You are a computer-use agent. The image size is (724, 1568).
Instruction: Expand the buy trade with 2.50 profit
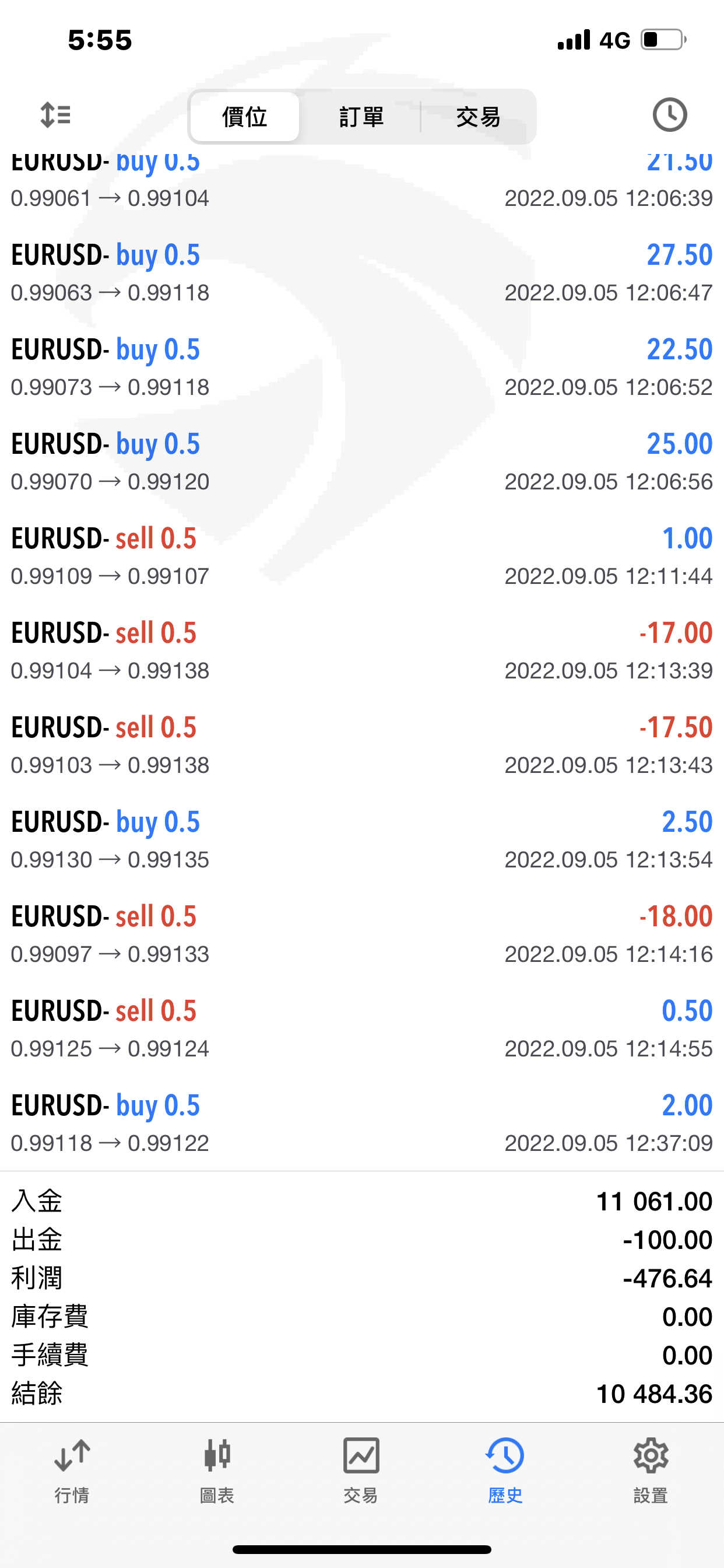[x=362, y=839]
